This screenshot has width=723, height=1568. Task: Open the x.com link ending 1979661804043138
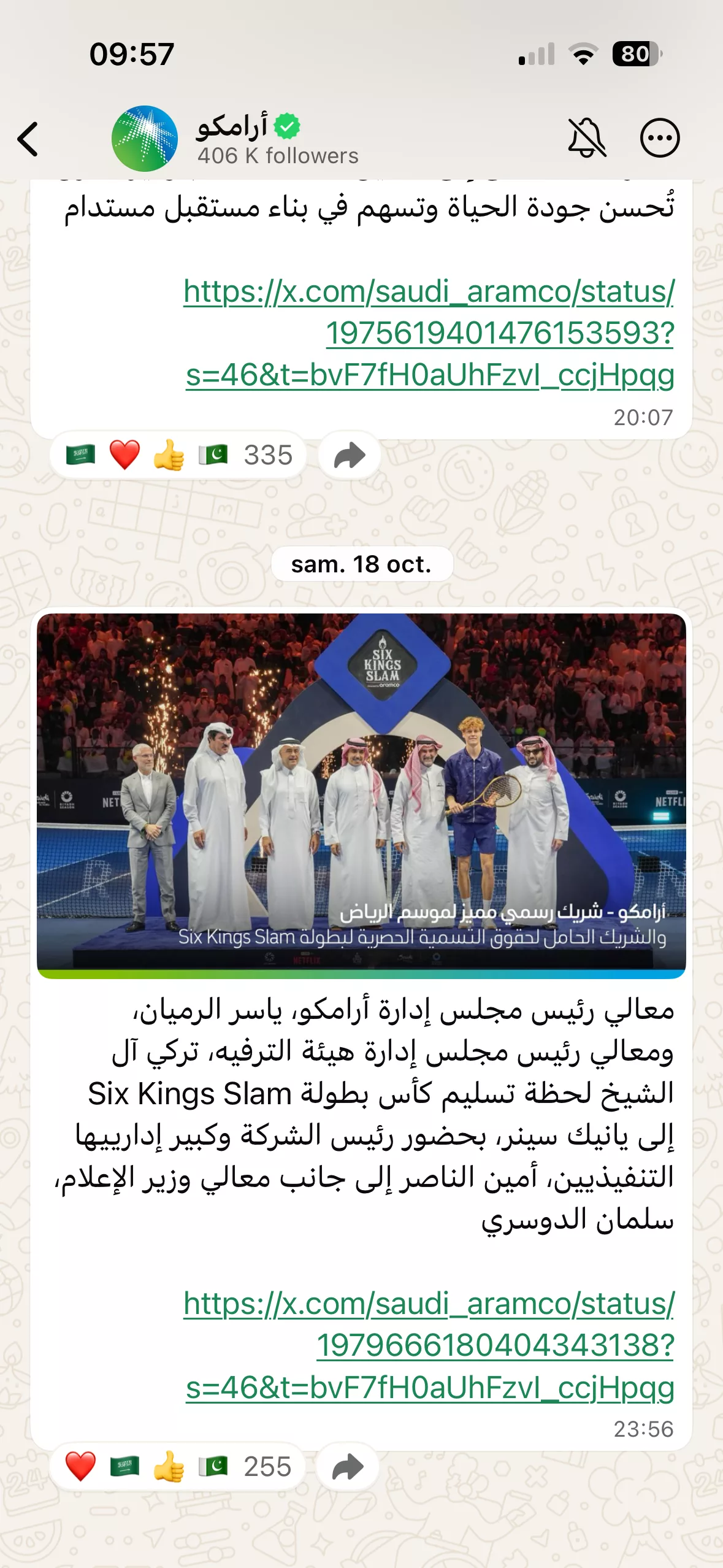(x=429, y=1345)
